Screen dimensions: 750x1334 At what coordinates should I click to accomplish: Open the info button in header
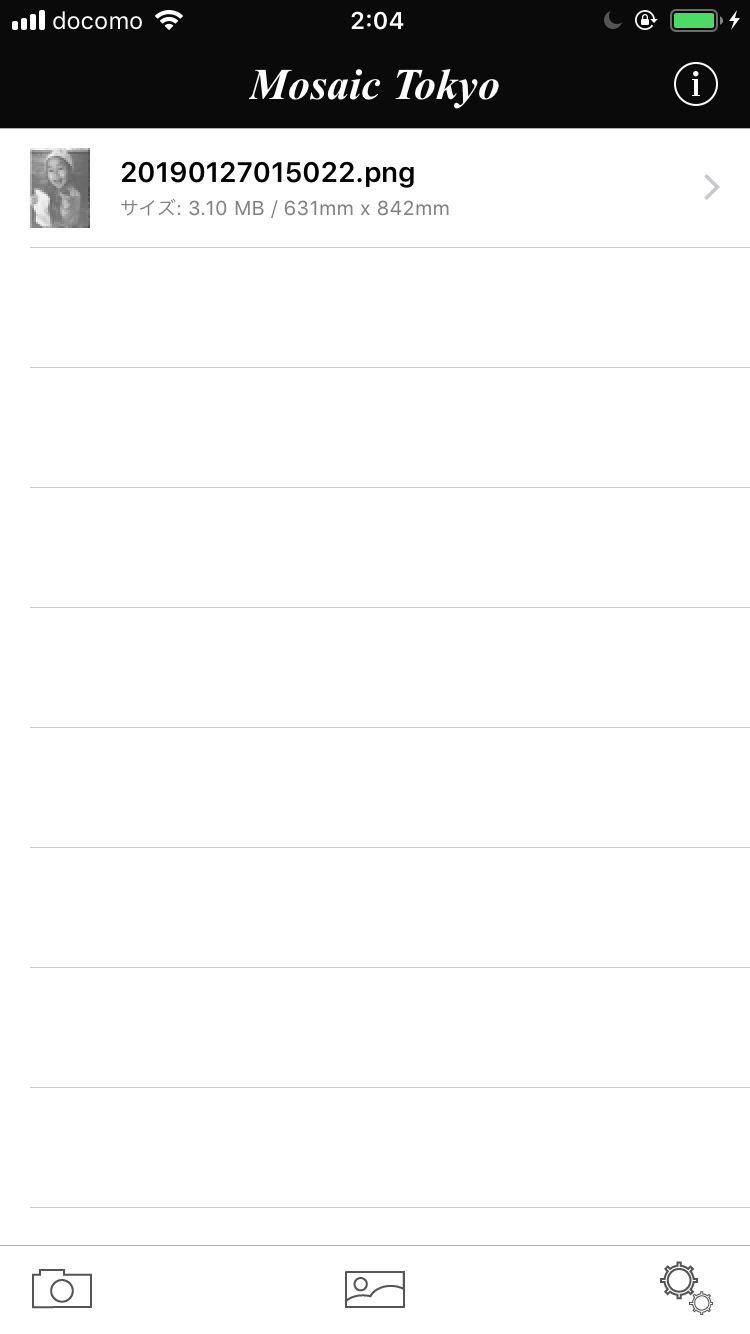(696, 85)
